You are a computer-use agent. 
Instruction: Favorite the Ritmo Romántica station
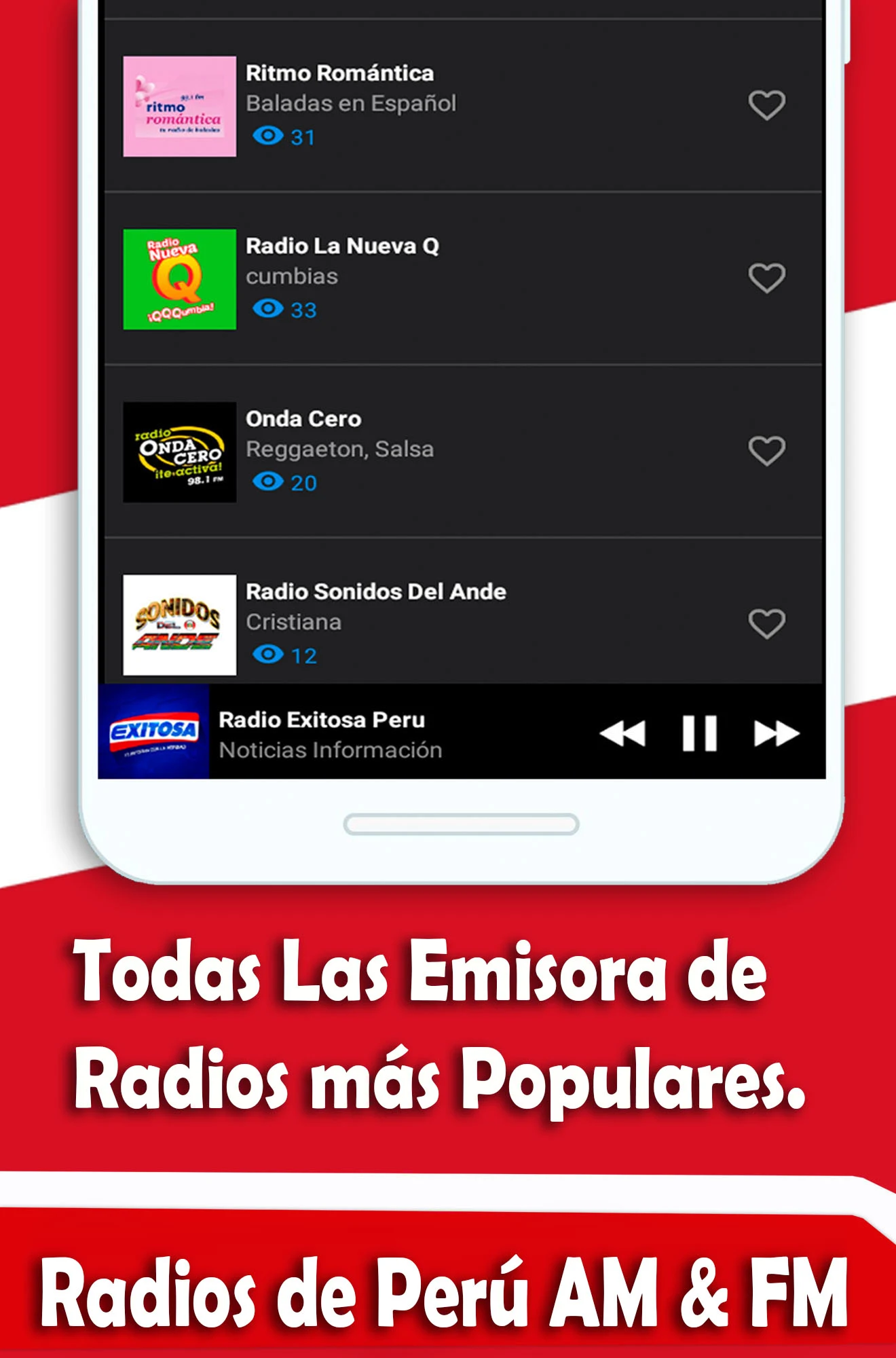click(x=766, y=105)
